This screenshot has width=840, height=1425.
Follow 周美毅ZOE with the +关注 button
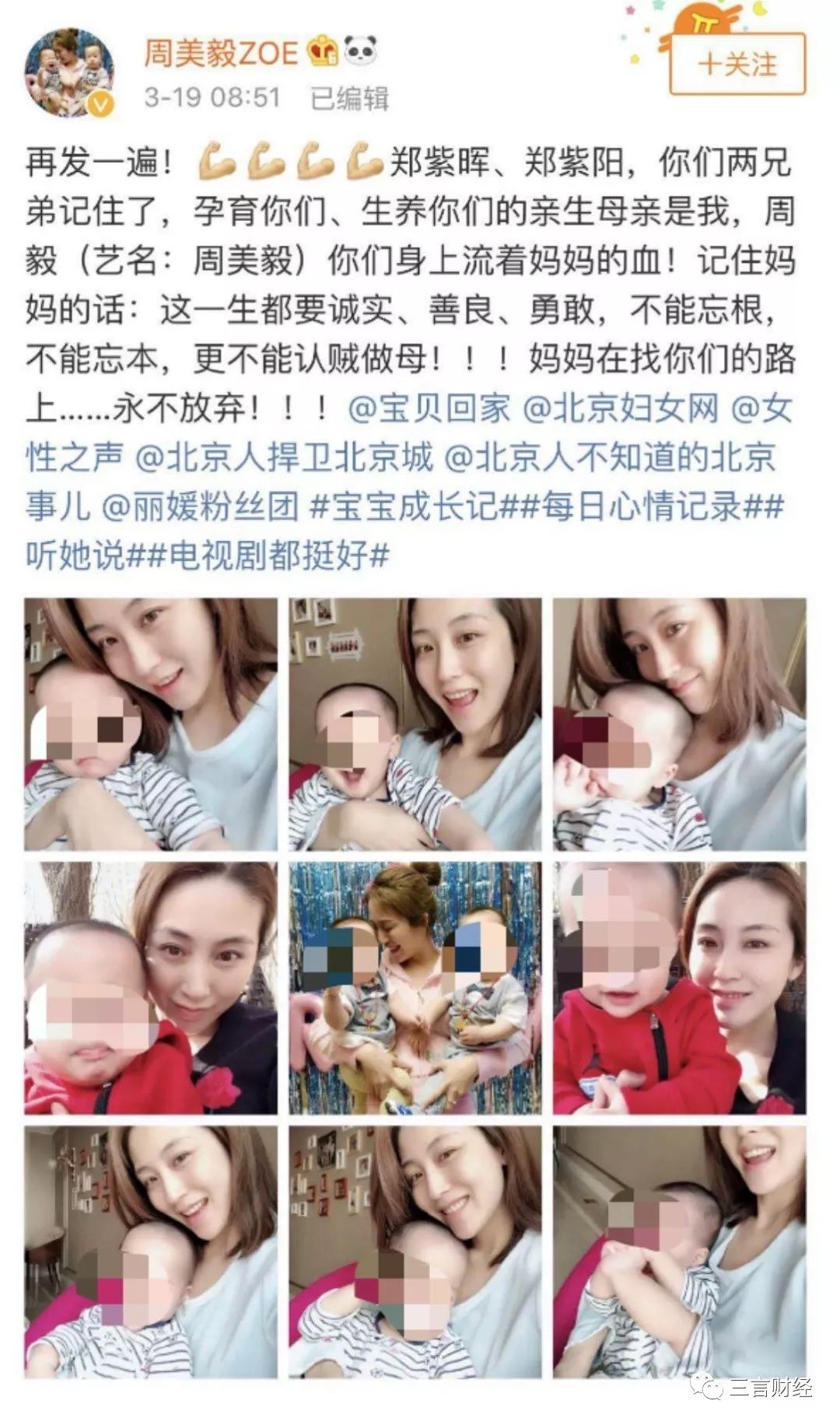pyautogui.click(x=737, y=65)
